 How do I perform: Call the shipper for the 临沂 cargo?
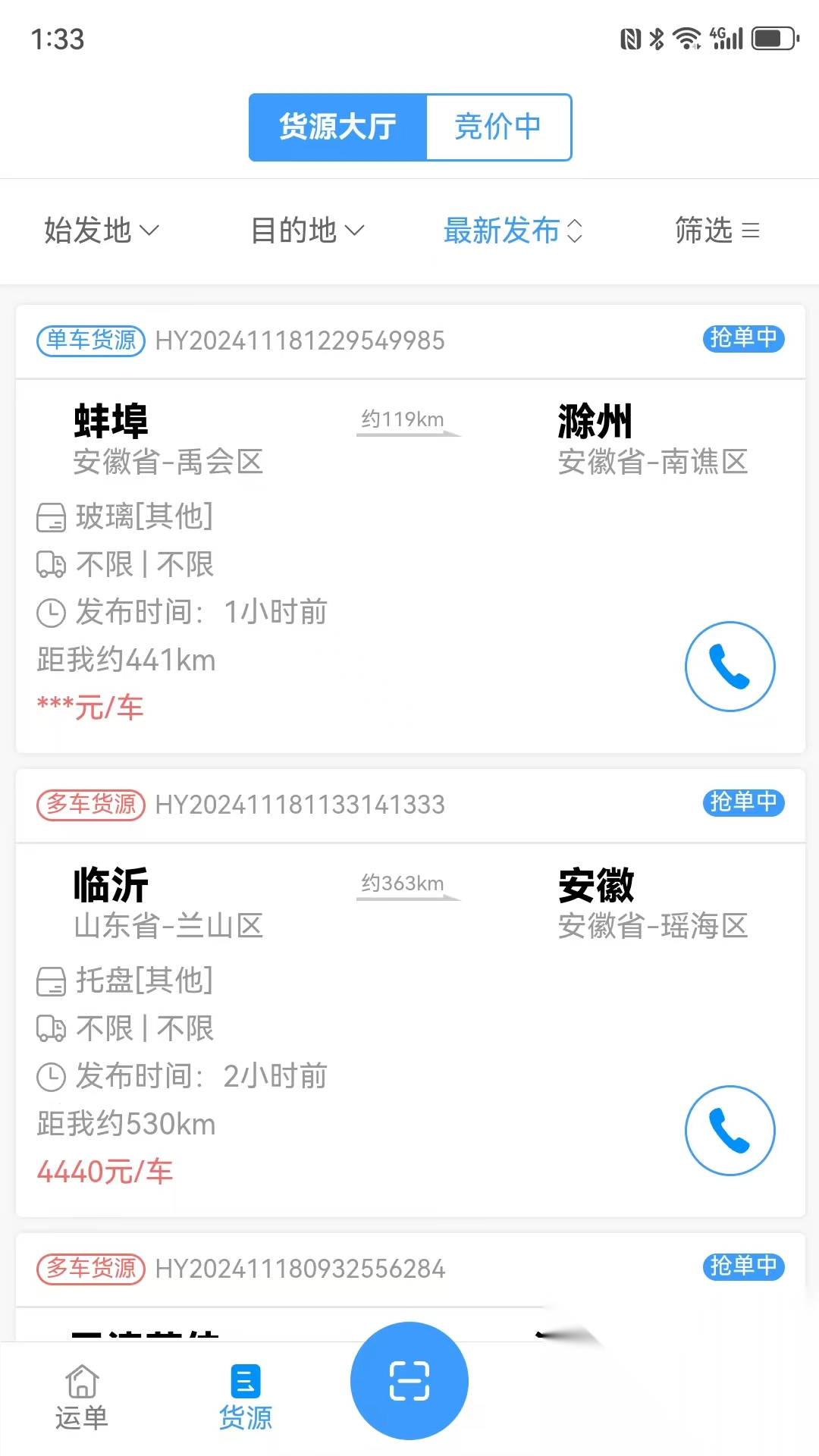click(x=730, y=1131)
